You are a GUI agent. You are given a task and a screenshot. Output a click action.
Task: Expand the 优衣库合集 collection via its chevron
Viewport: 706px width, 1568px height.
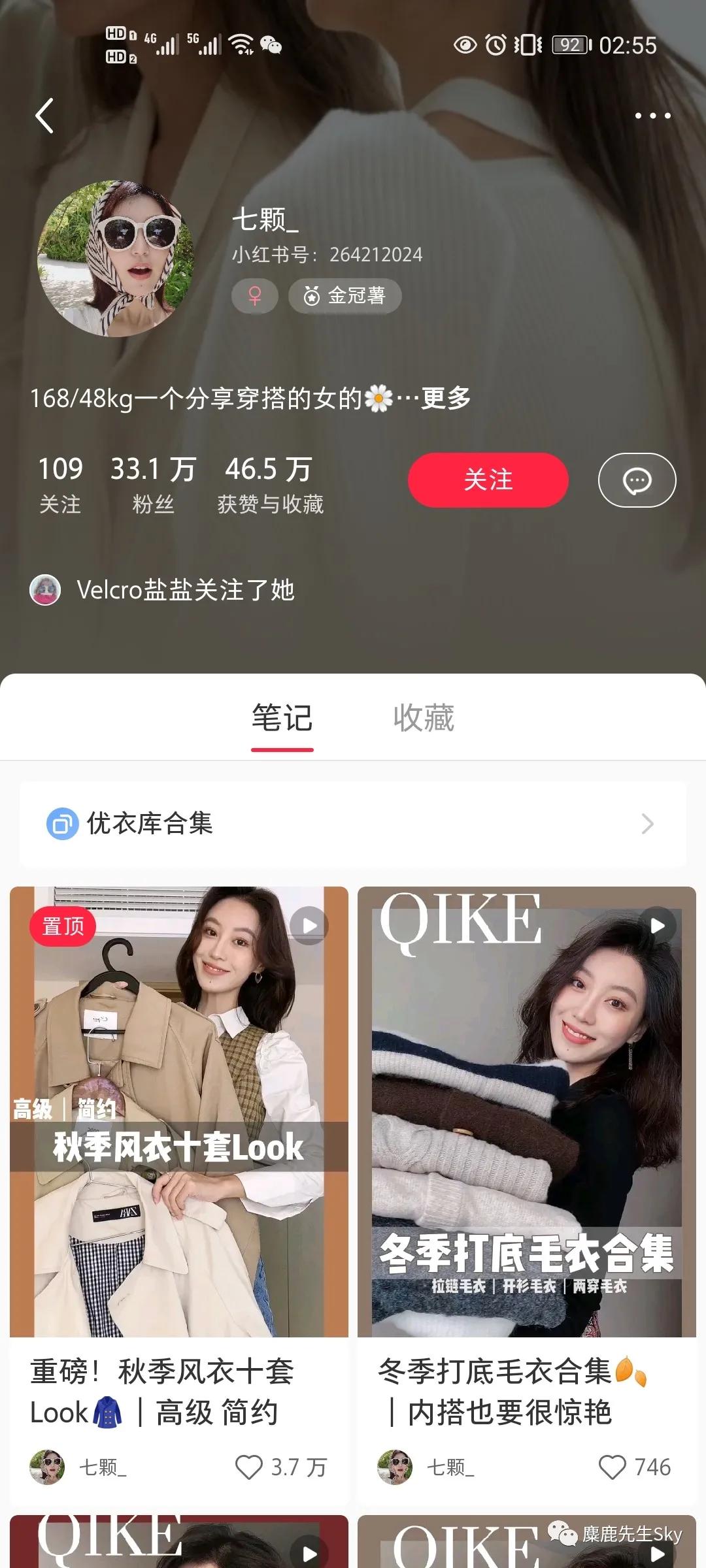pos(646,824)
